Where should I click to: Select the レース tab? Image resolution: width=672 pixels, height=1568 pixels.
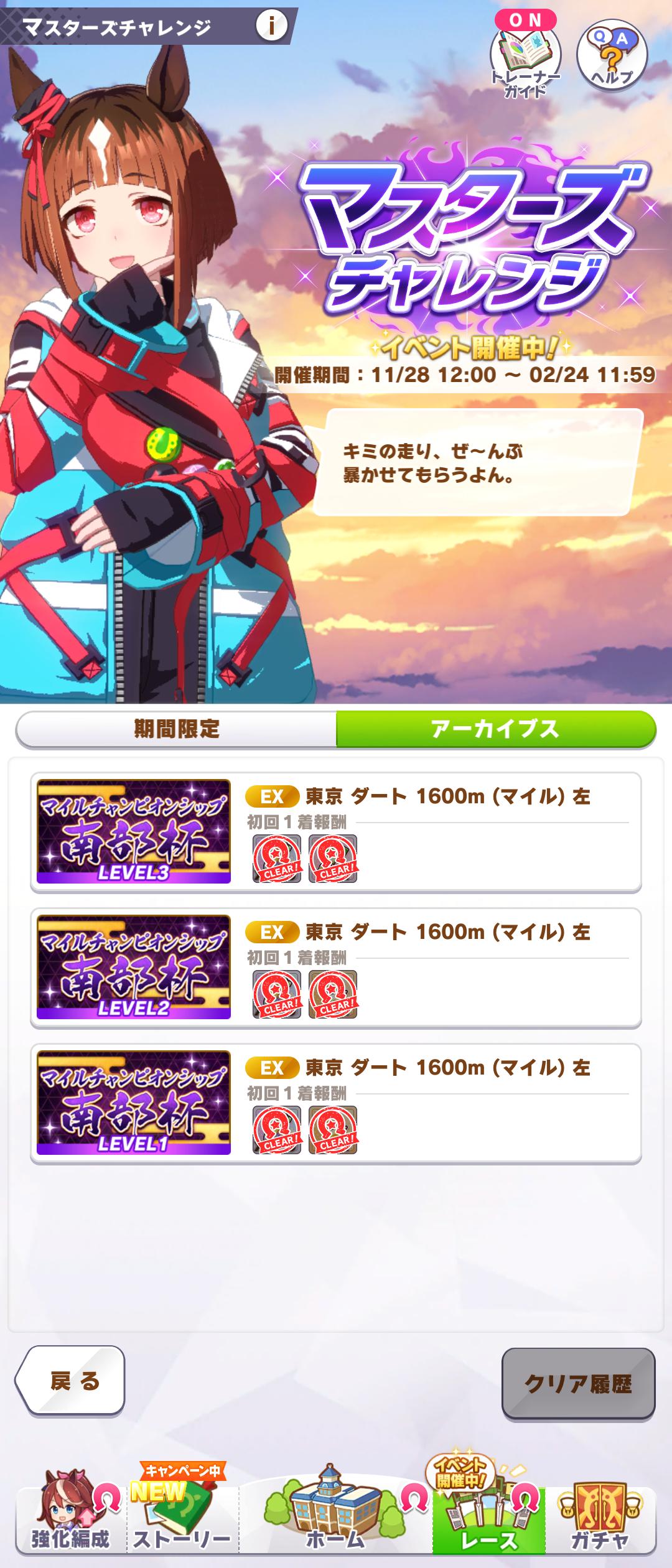click(x=488, y=1517)
